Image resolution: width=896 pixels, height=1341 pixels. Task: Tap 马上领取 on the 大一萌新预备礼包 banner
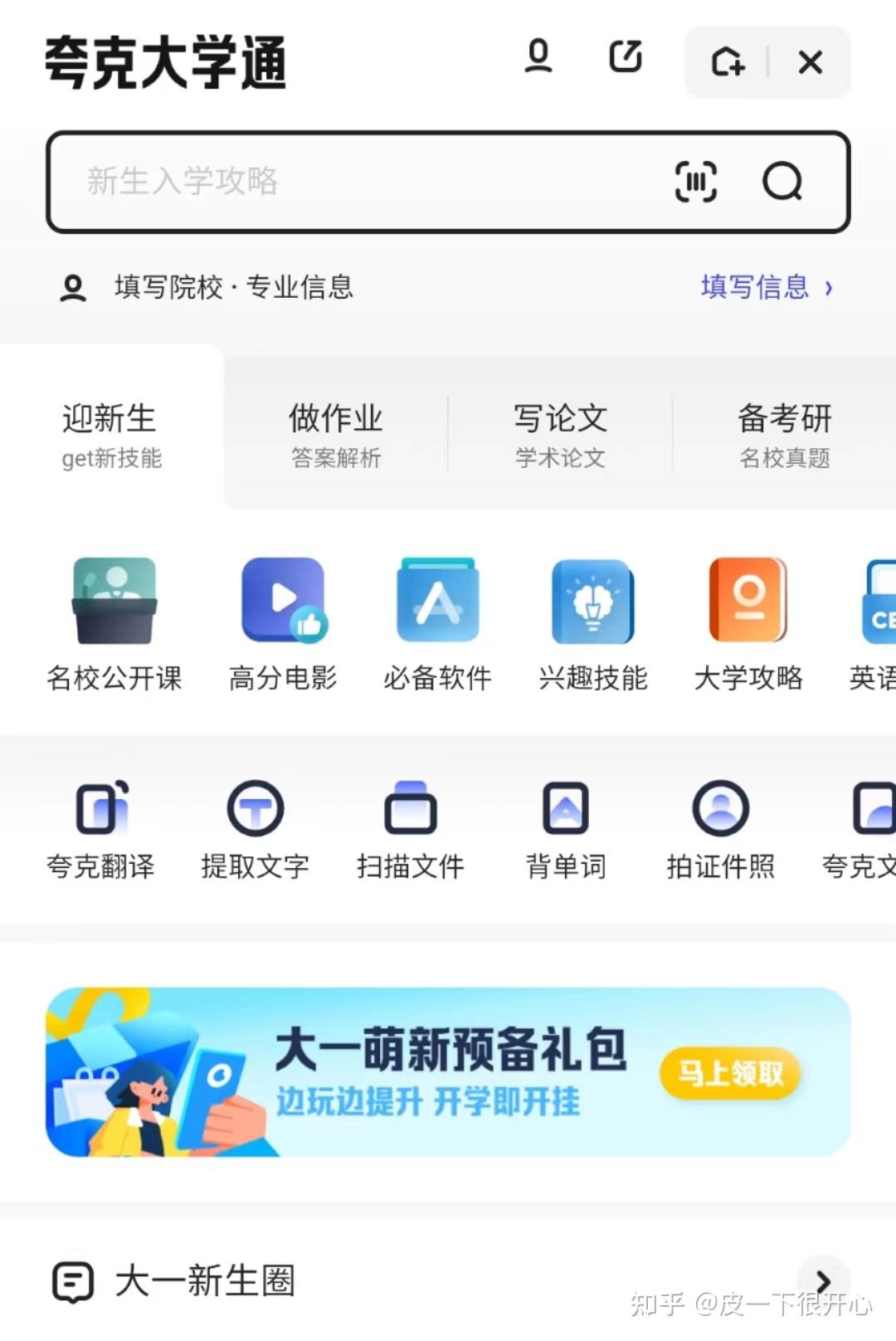coord(730,1073)
